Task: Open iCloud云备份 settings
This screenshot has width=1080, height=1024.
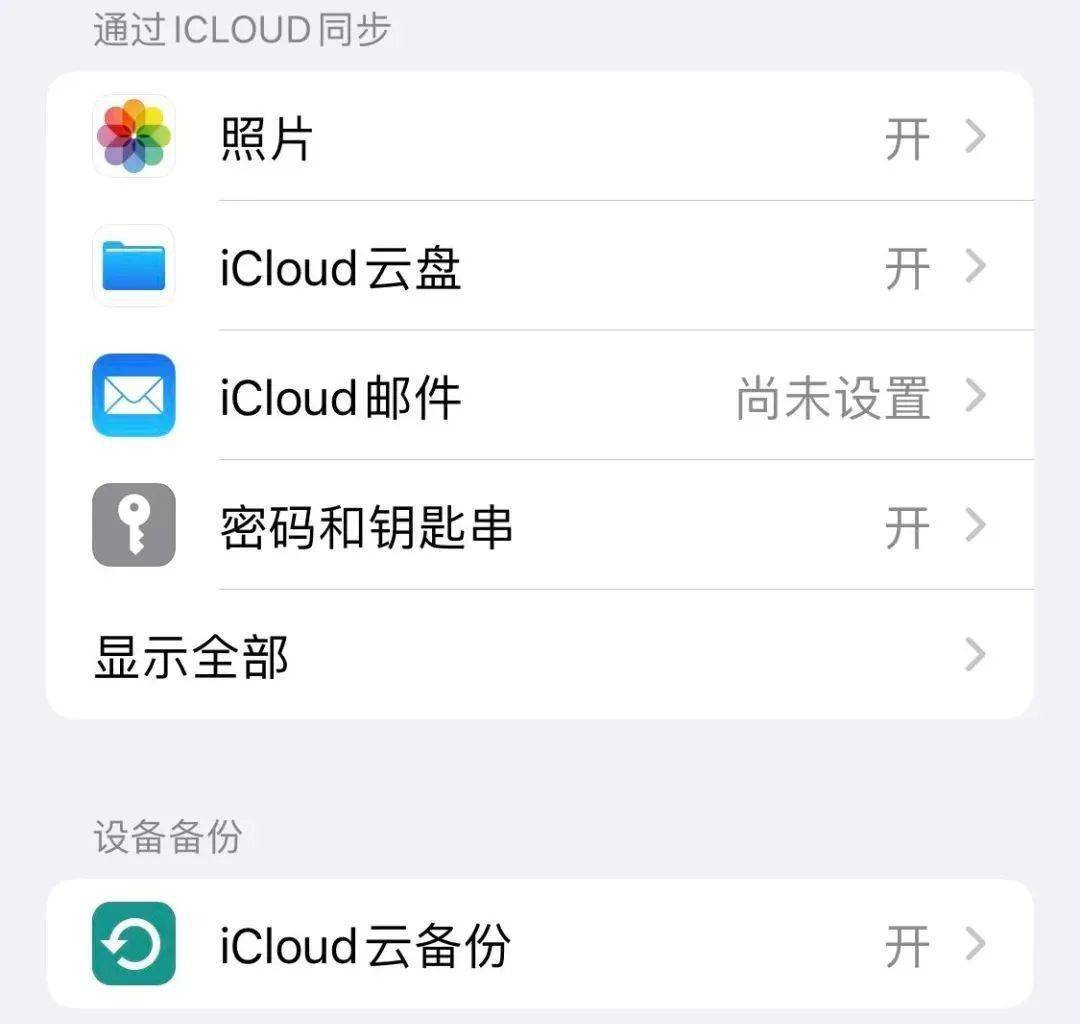Action: tap(540, 944)
